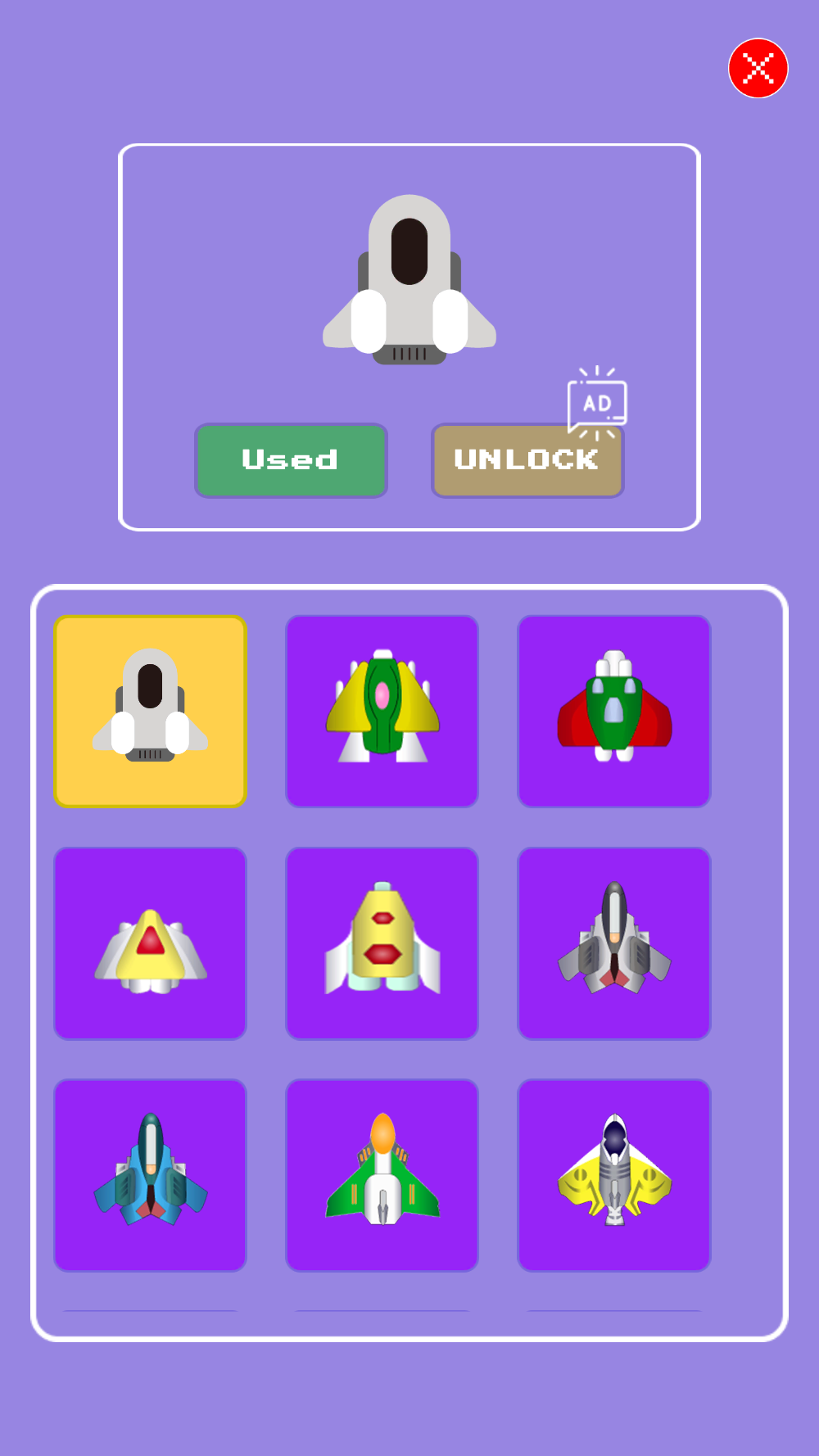The height and width of the screenshot is (1456, 819).
Task: Click the AD icon above the unlock button
Action: [597, 402]
